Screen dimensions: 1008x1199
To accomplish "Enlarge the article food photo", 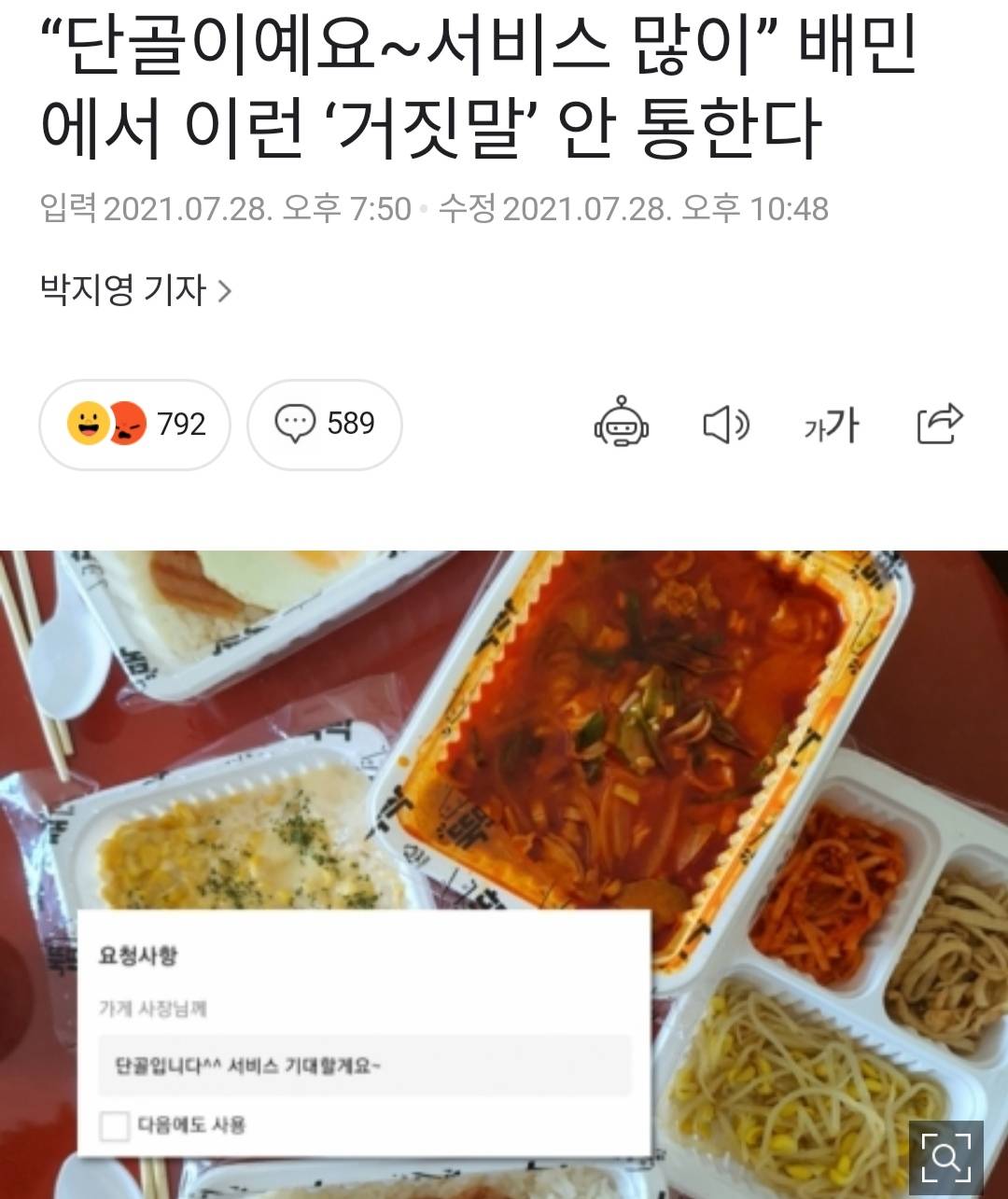I will [945, 1158].
